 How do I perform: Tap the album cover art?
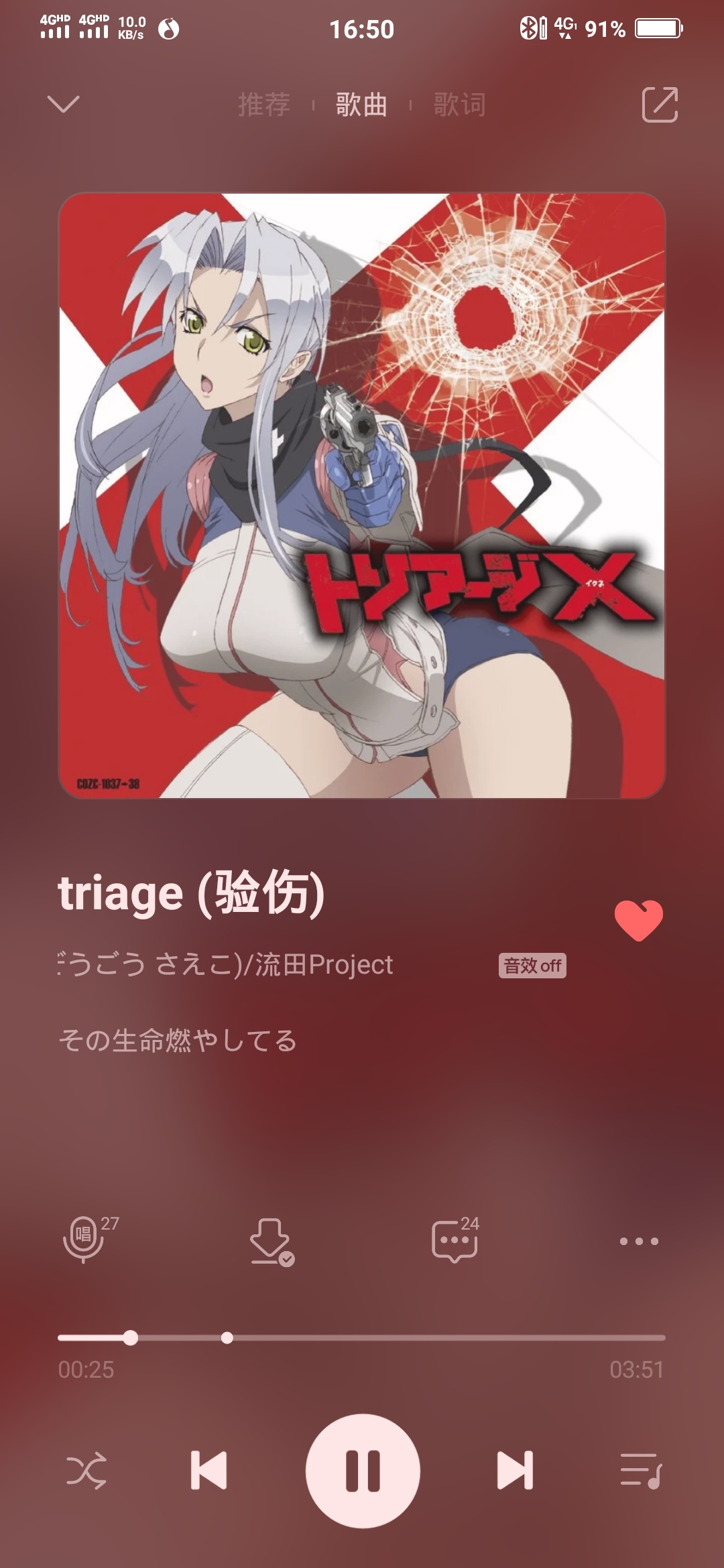click(362, 495)
